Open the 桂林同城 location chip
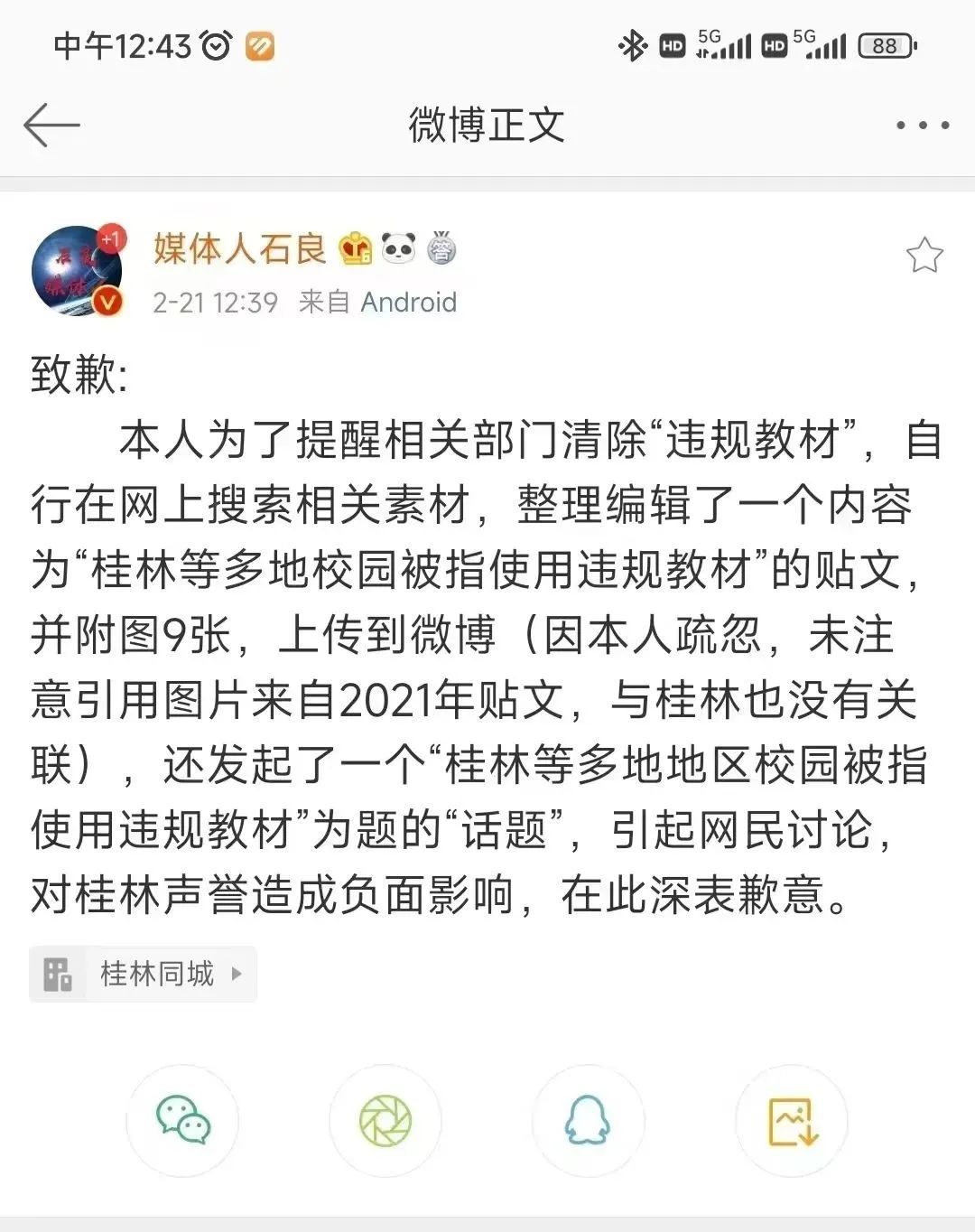Screen dimensions: 975x1232 (144, 974)
